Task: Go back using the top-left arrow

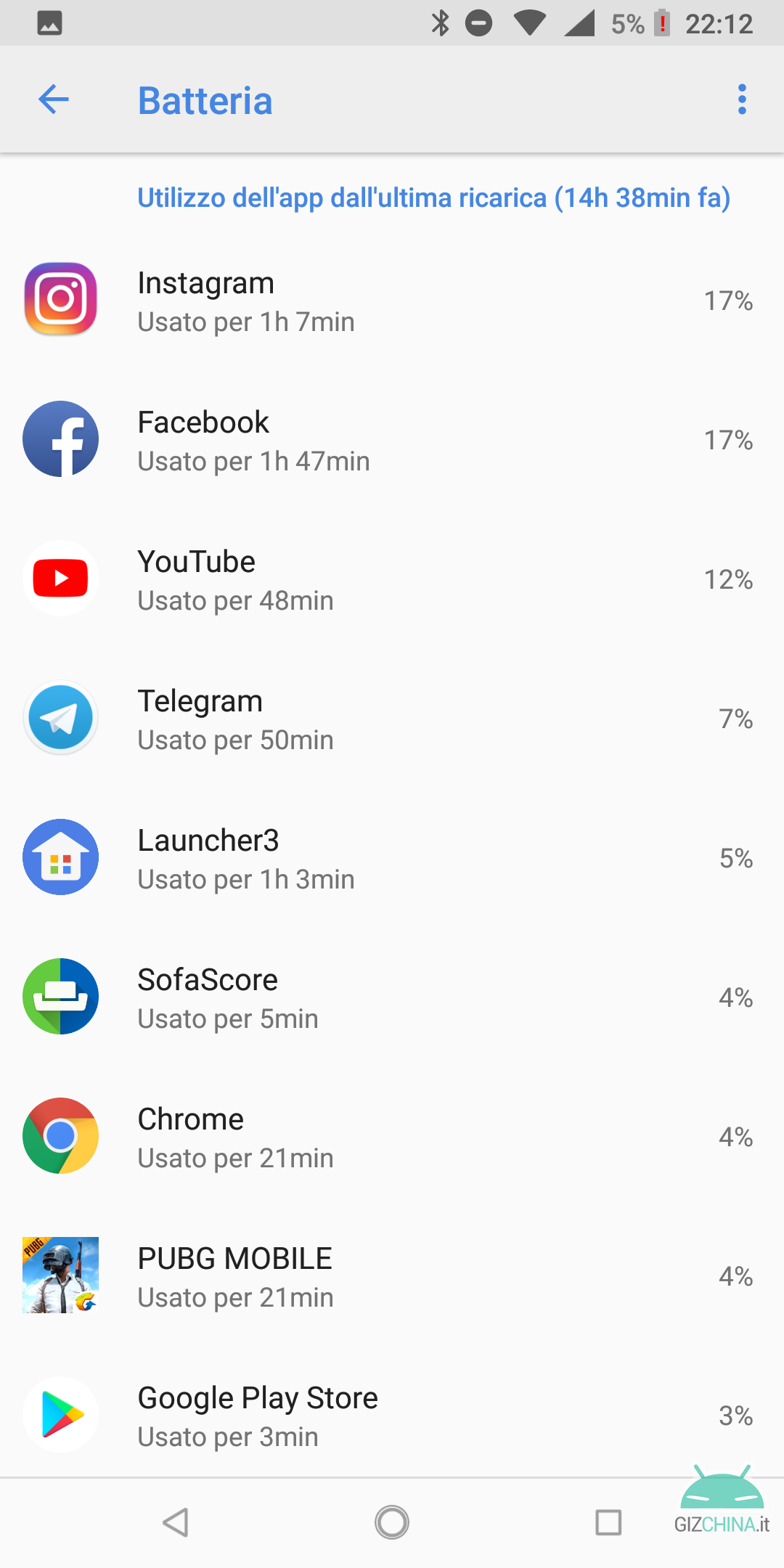Action: click(x=54, y=99)
